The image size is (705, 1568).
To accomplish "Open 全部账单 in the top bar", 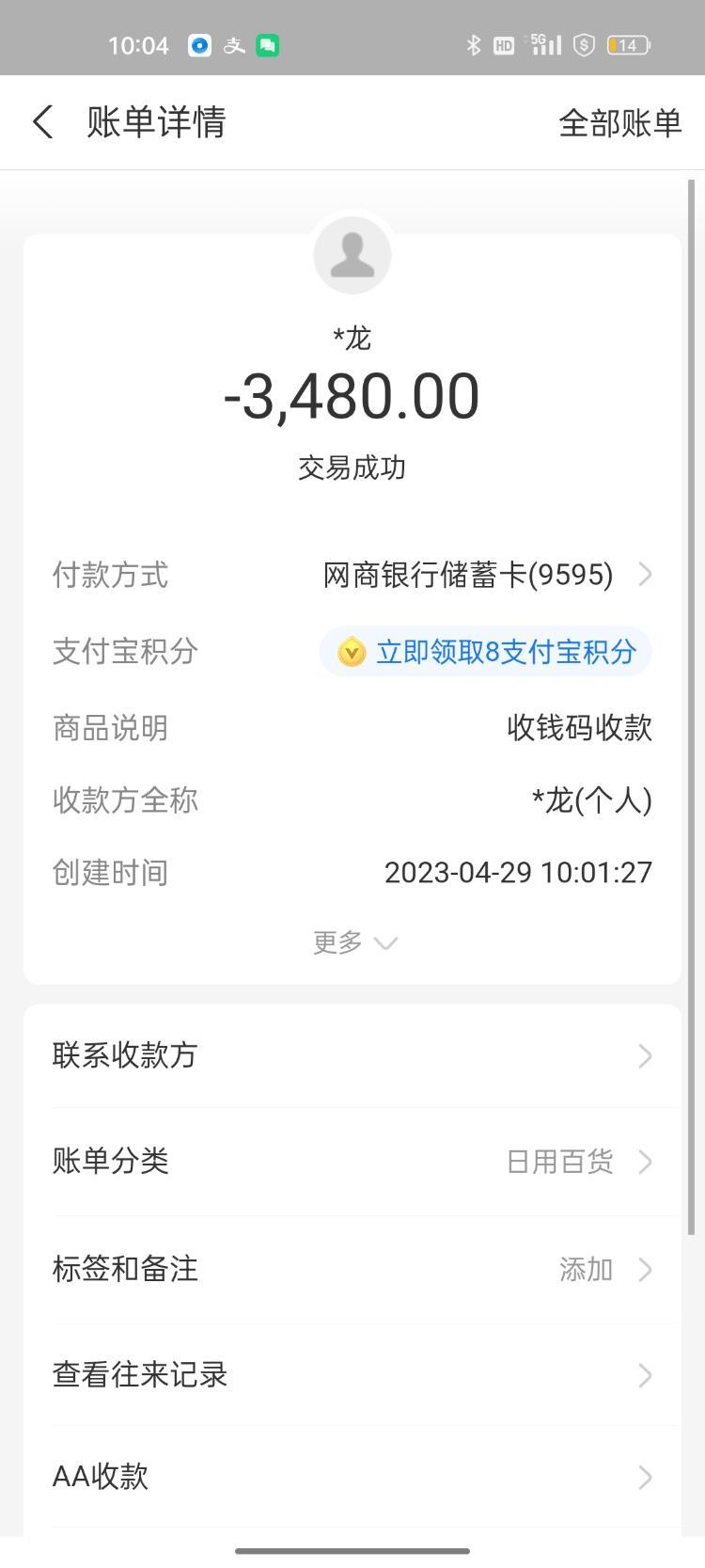I will (619, 123).
